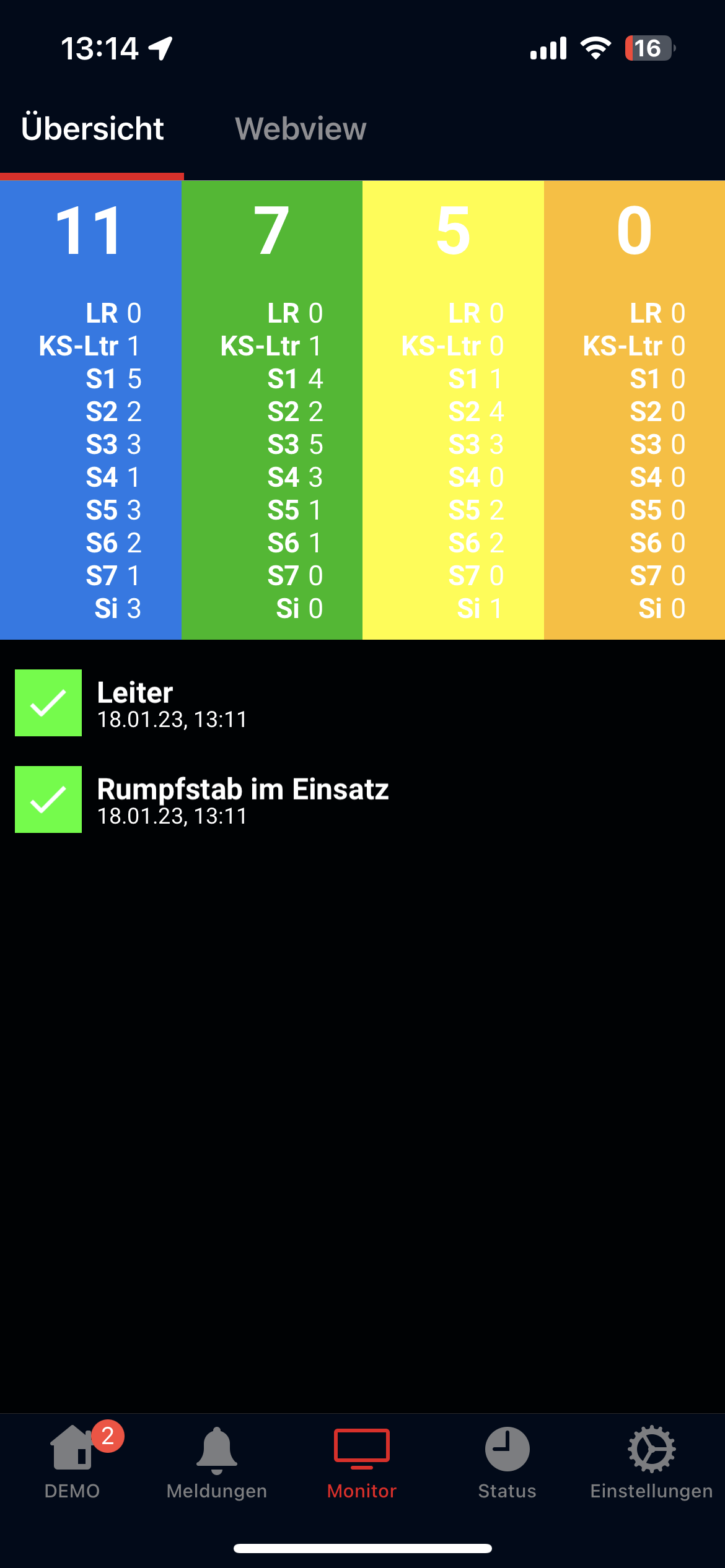
Task: Open Einstellungen from bottom bar
Action: (x=651, y=1461)
